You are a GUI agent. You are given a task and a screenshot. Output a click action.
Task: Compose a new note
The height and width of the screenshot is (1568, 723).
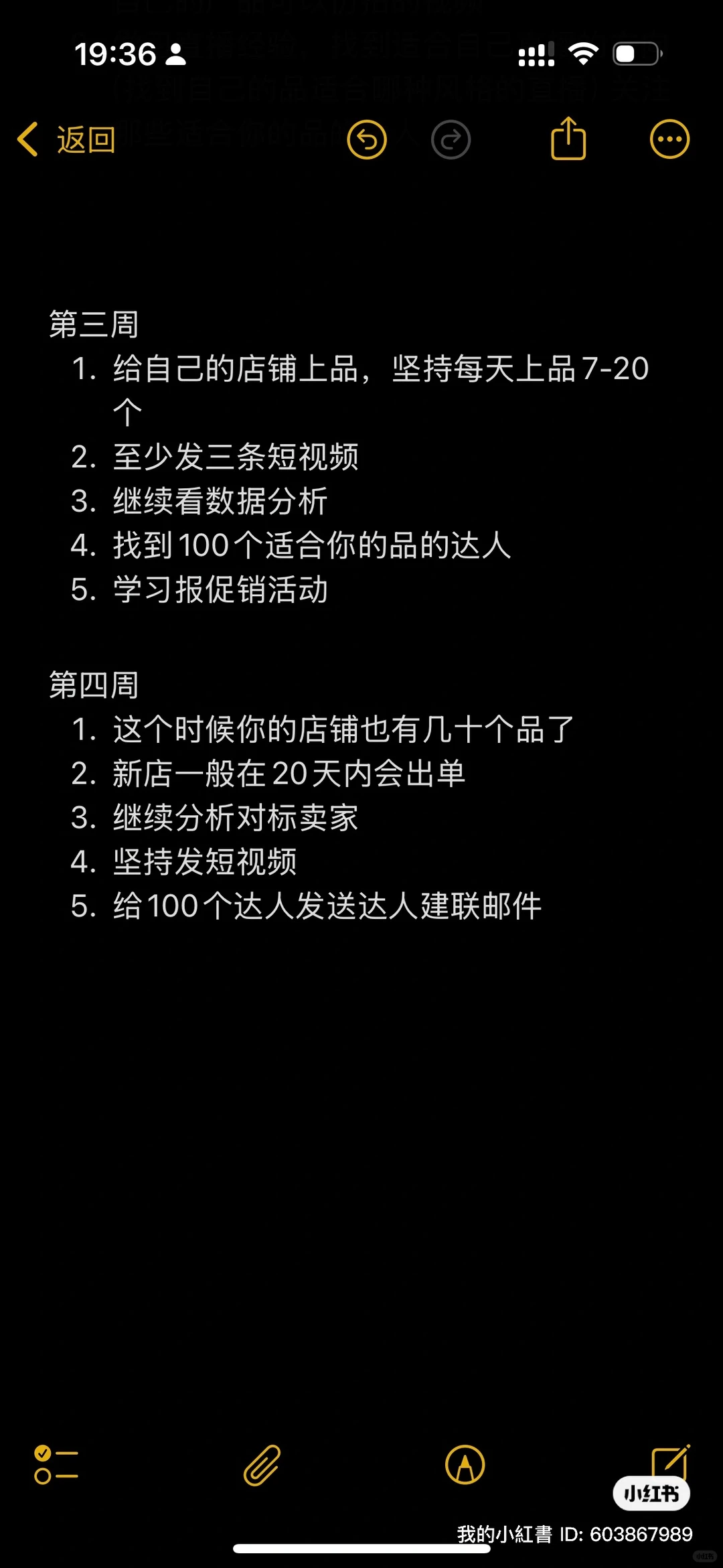[x=670, y=1460]
